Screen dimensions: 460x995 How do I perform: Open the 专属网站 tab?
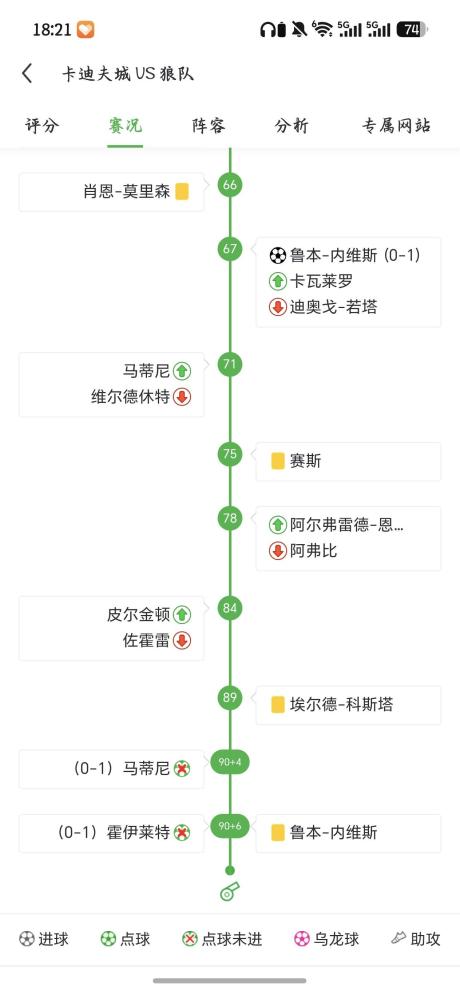[397, 126]
